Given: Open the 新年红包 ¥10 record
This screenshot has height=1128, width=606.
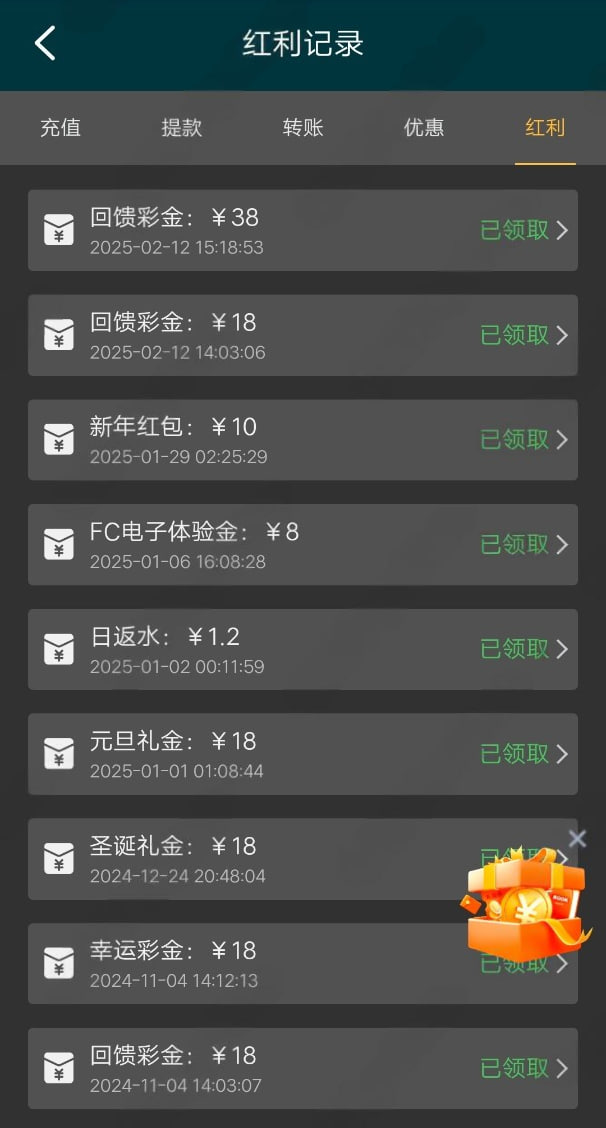Looking at the screenshot, I should [x=303, y=440].
